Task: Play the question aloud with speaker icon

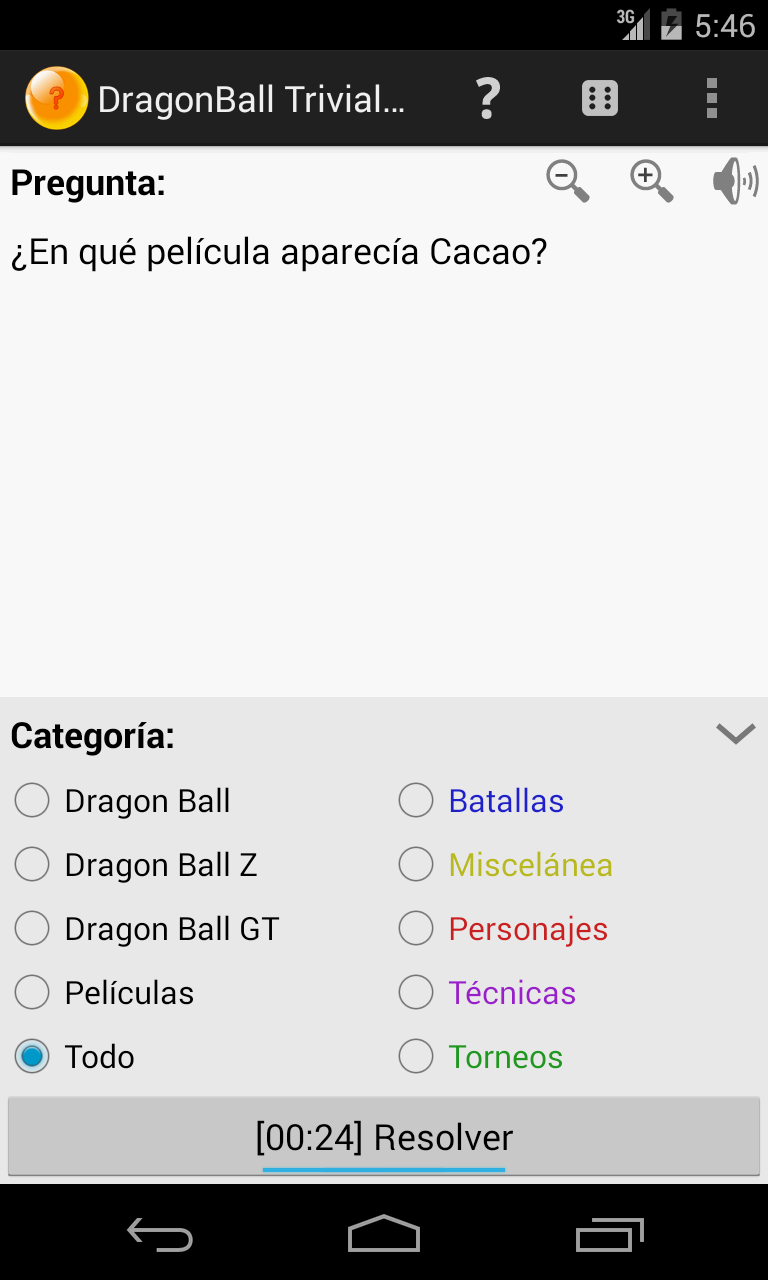Action: pos(736,181)
